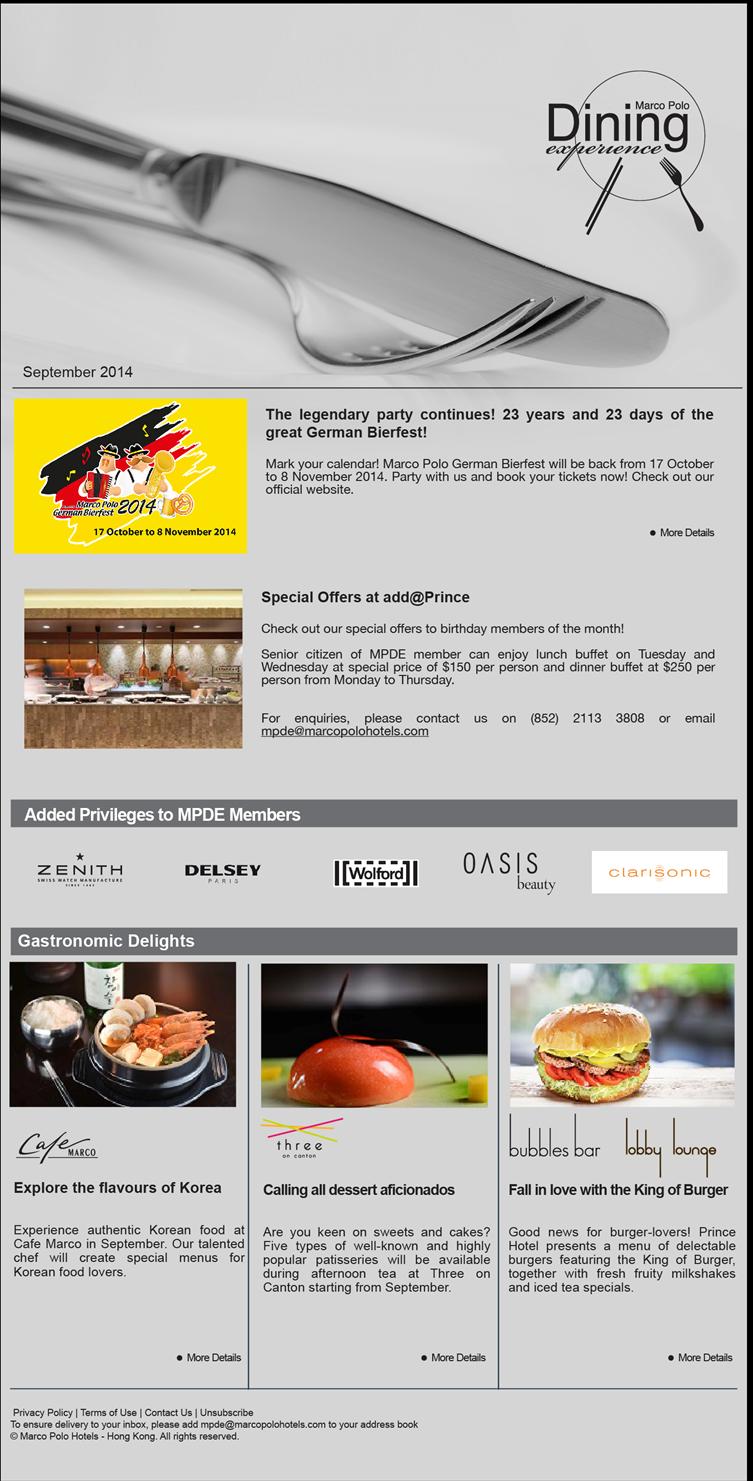The image size is (753, 1481).
Task: Open the German Bierfest 2014 banner
Action: 131,476
